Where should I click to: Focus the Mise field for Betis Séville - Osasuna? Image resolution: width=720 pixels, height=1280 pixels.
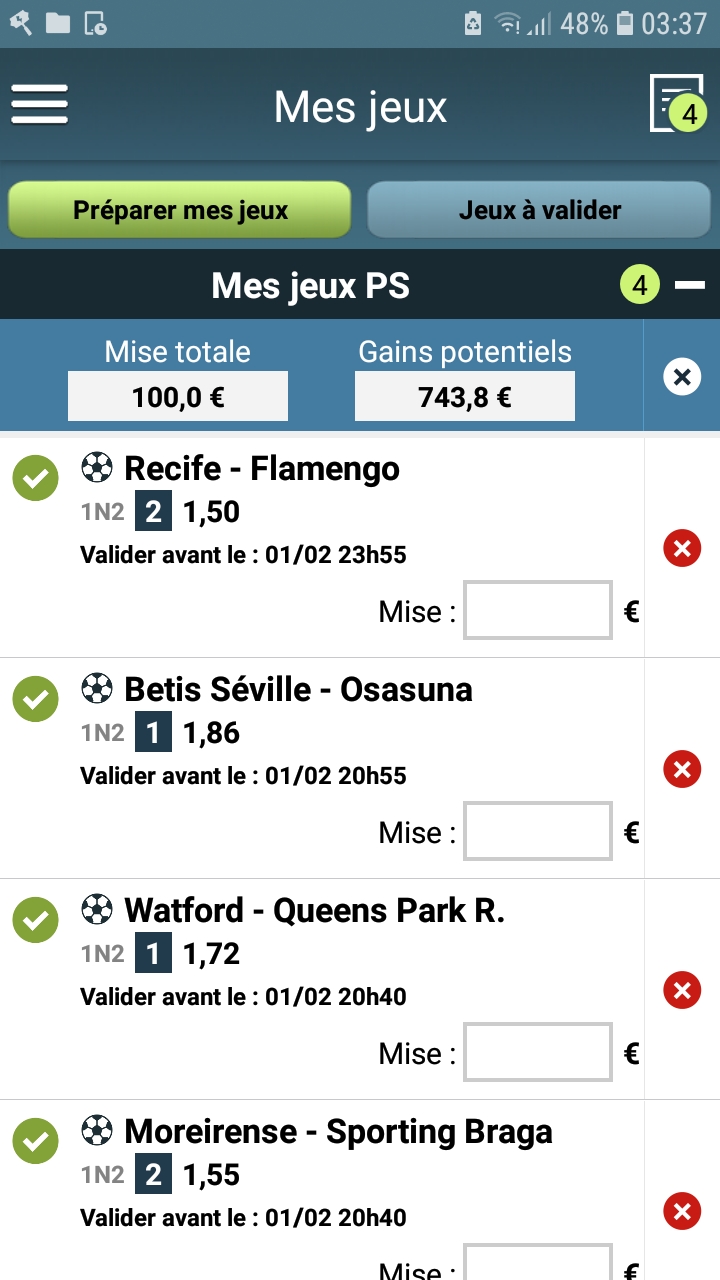[539, 831]
